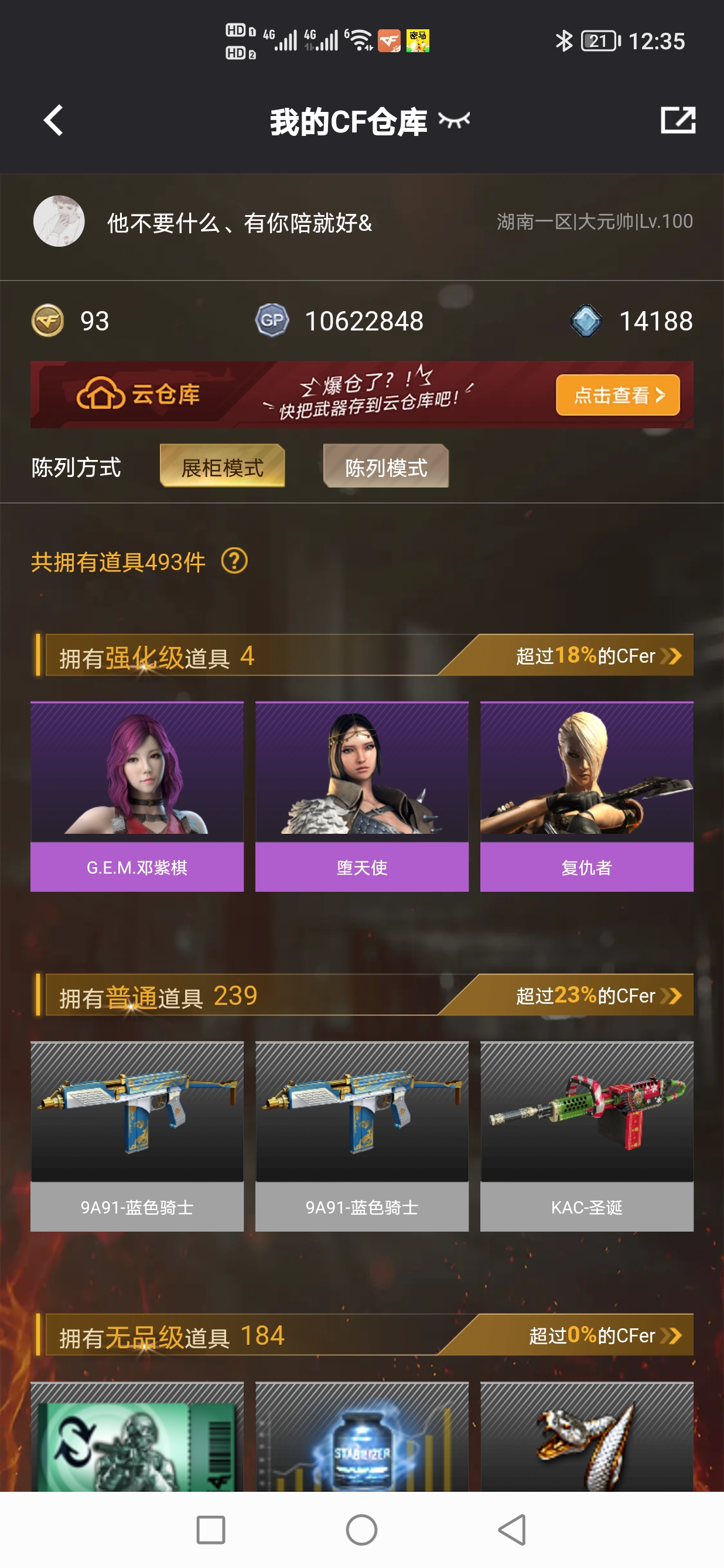Toggle the hide-info eye icon beside title

454,121
